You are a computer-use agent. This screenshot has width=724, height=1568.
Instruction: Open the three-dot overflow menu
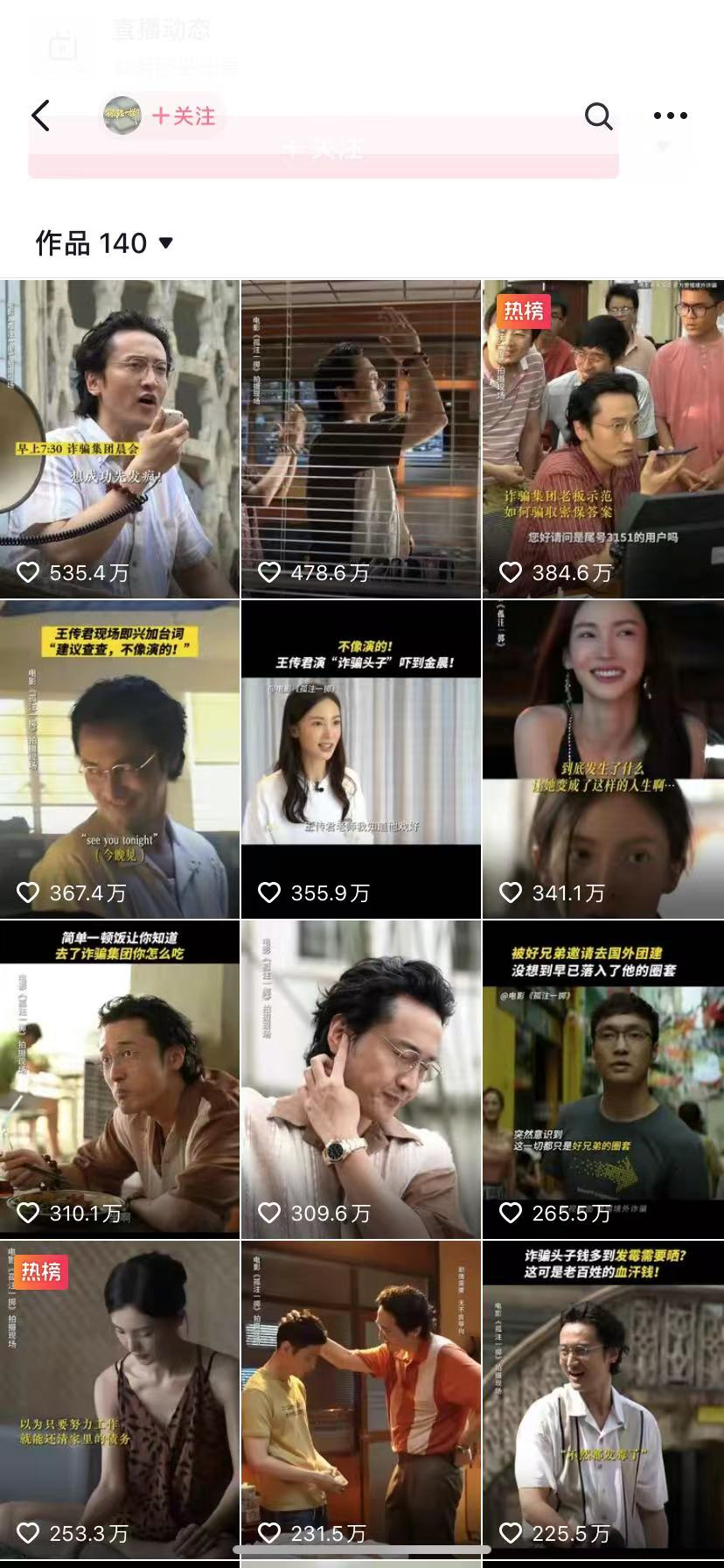670,115
